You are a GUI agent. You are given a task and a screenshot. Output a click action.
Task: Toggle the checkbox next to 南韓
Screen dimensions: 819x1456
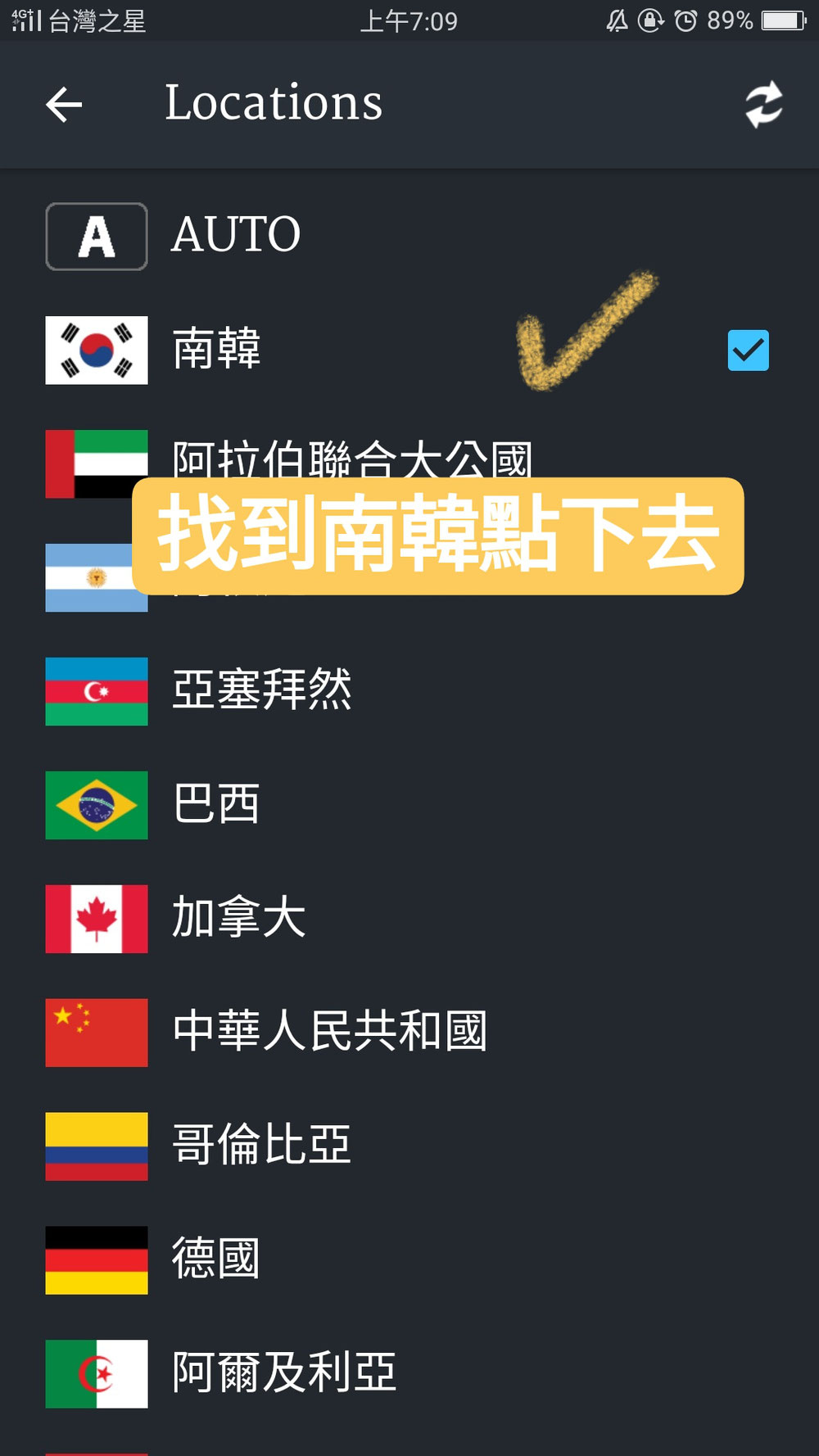click(x=748, y=350)
